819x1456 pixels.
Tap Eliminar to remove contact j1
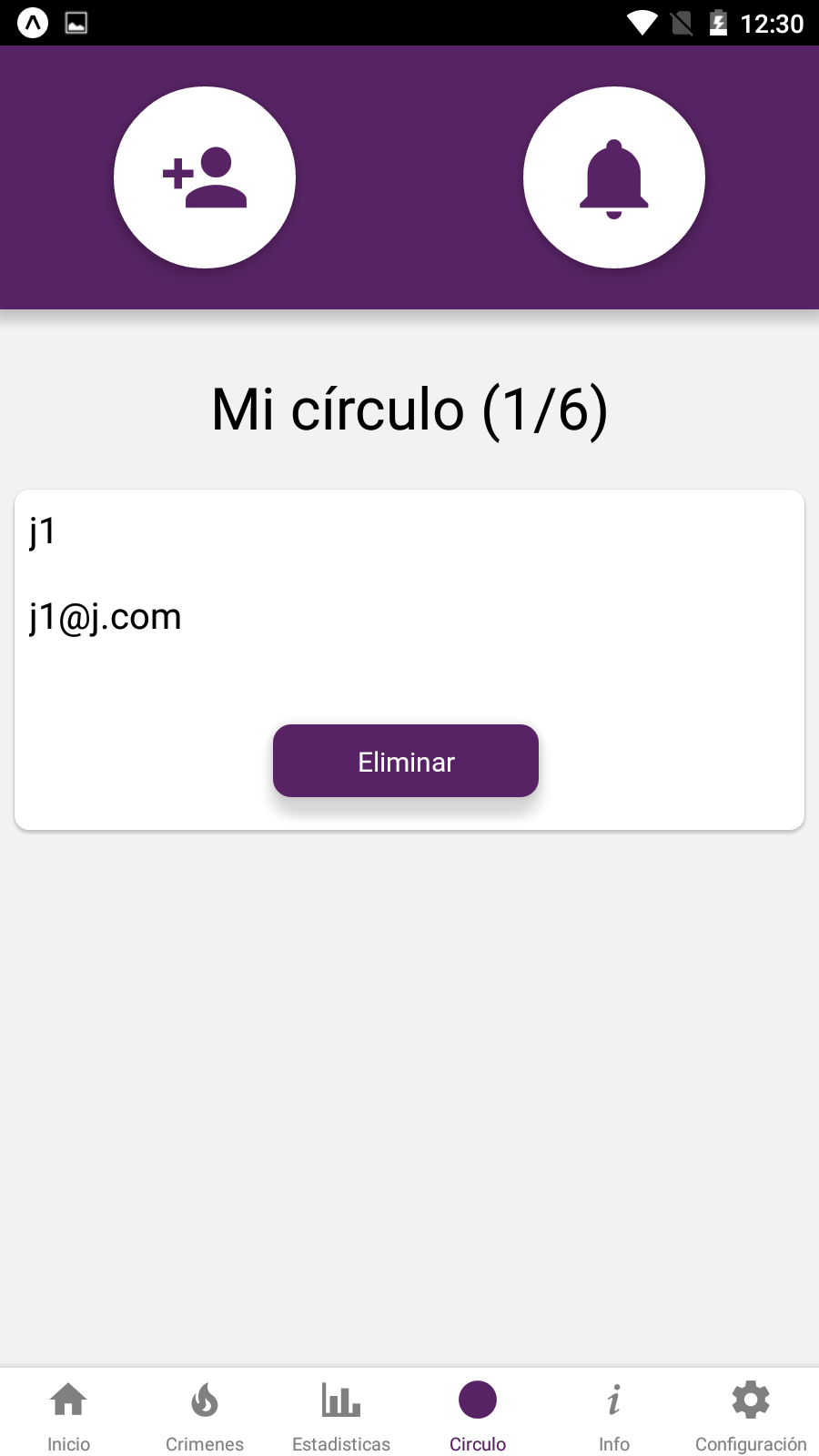pyautogui.click(x=406, y=761)
